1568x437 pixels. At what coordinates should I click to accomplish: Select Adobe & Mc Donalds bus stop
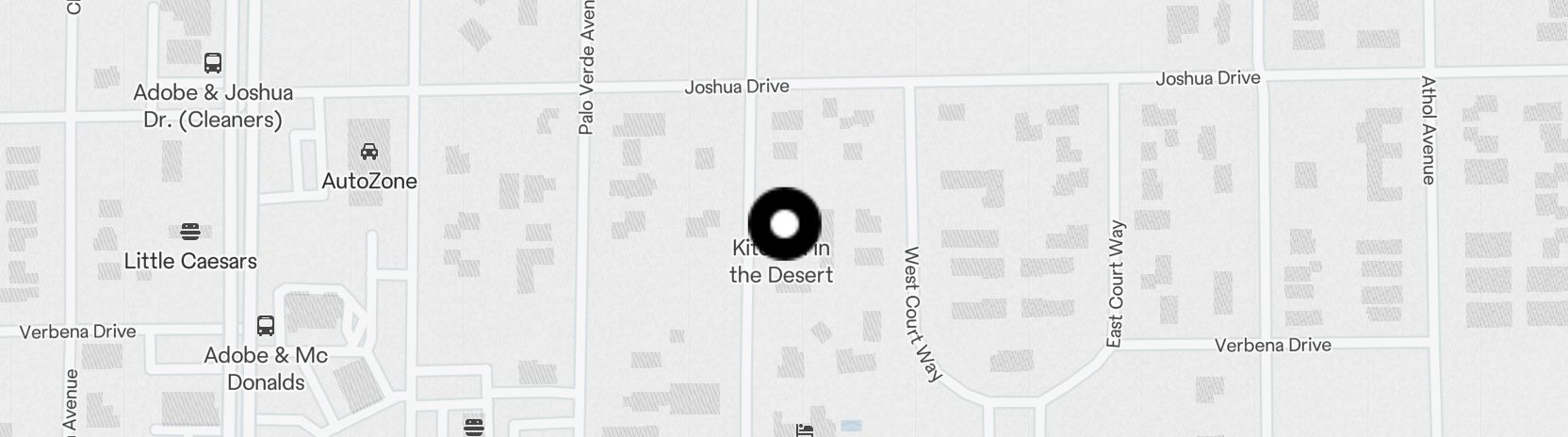point(266,327)
